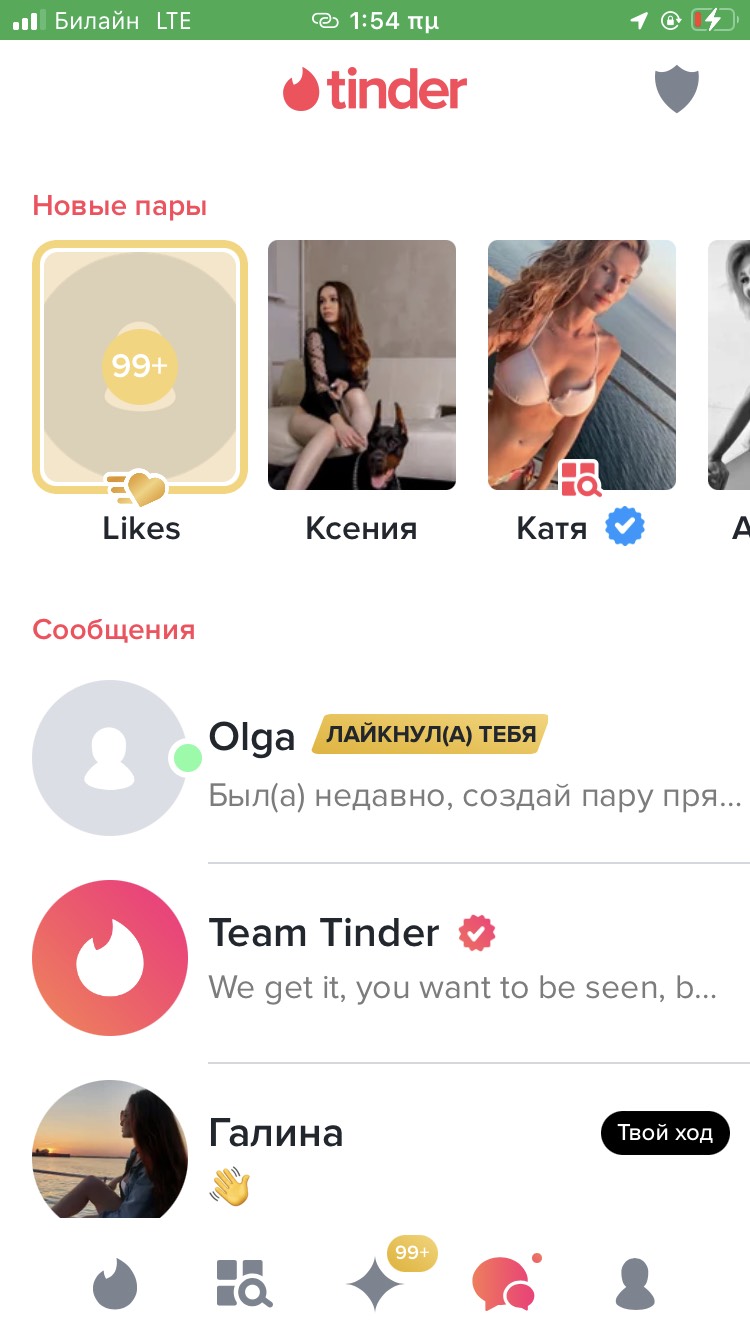Open new match Катя
Image resolution: width=750 pixels, height=1334 pixels.
581,366
